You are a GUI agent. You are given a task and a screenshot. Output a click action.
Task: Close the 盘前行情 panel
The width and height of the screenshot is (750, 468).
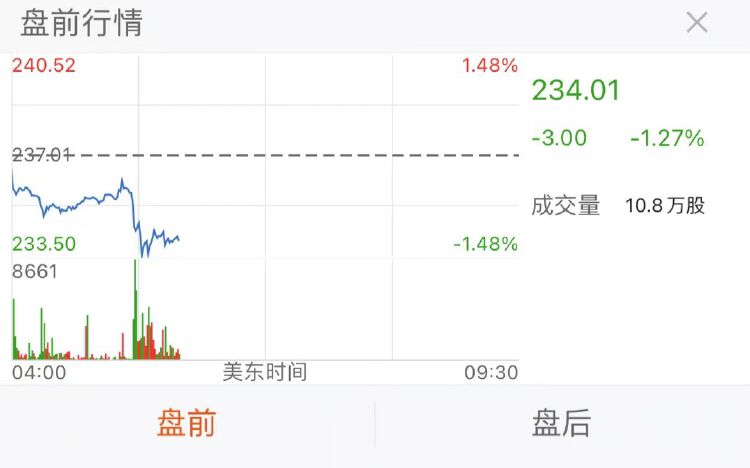pos(697,23)
